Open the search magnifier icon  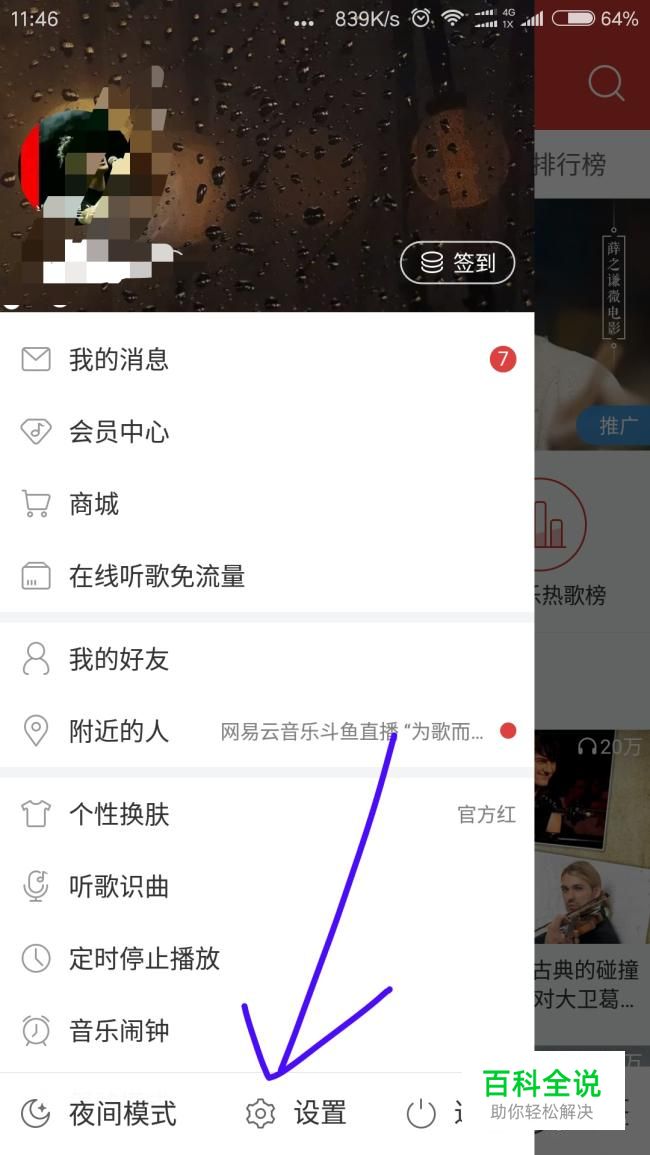[x=606, y=82]
